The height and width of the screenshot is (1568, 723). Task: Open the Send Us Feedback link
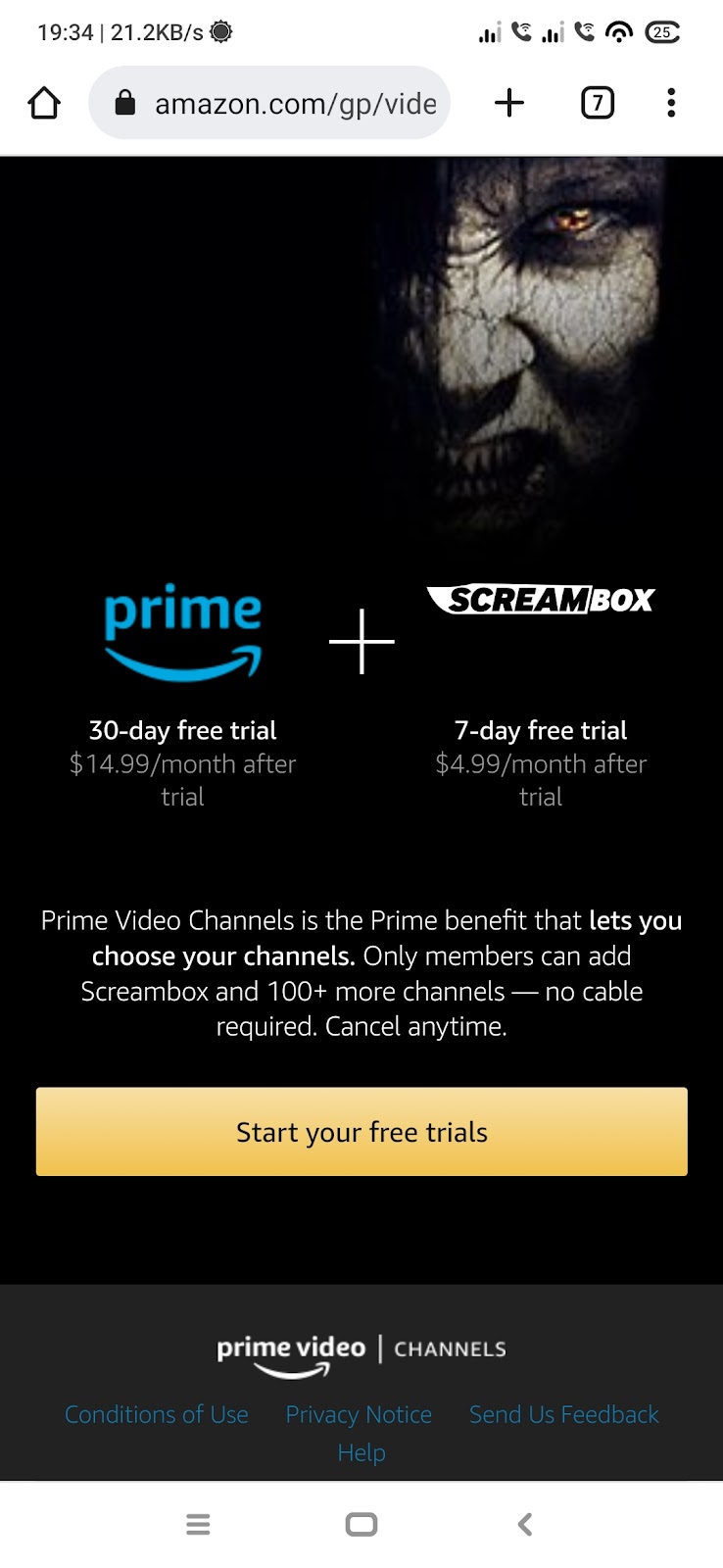564,1414
